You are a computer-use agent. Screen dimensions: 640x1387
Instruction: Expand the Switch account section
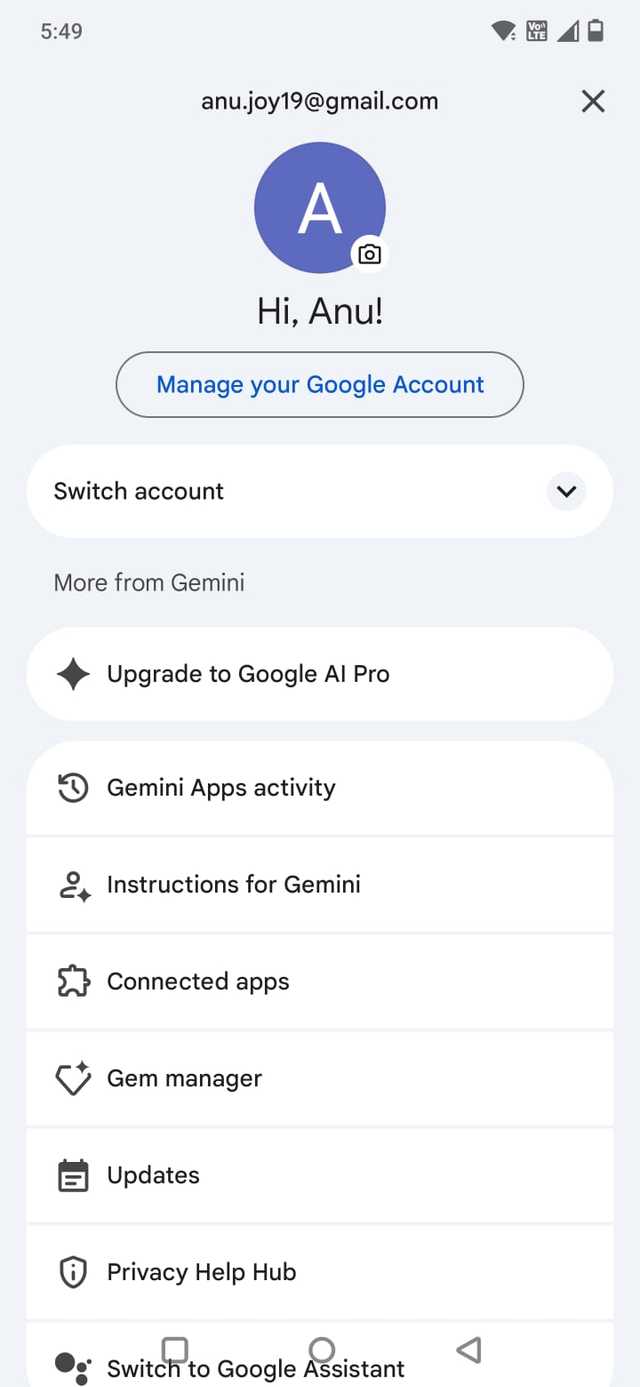[x=566, y=491]
